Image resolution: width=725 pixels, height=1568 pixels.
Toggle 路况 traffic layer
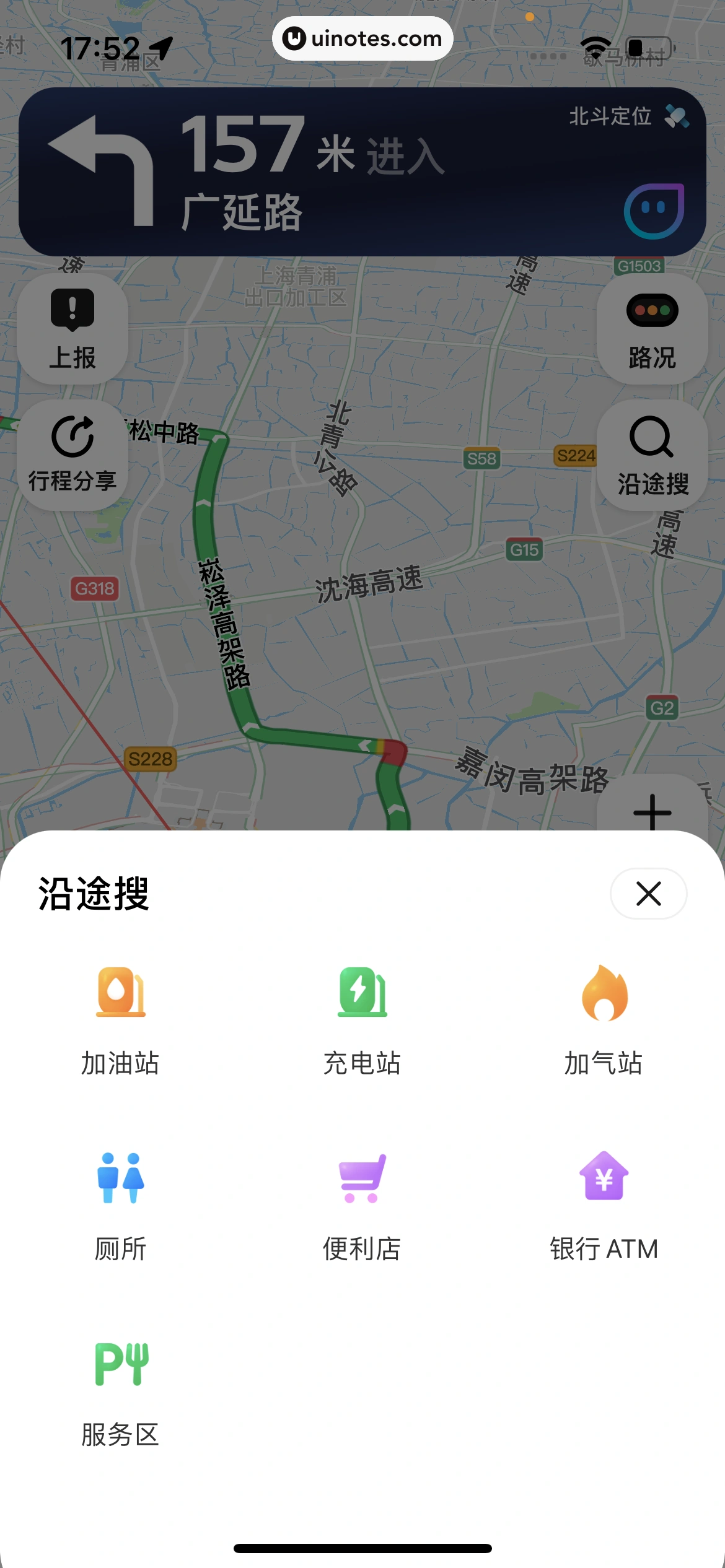coord(652,329)
